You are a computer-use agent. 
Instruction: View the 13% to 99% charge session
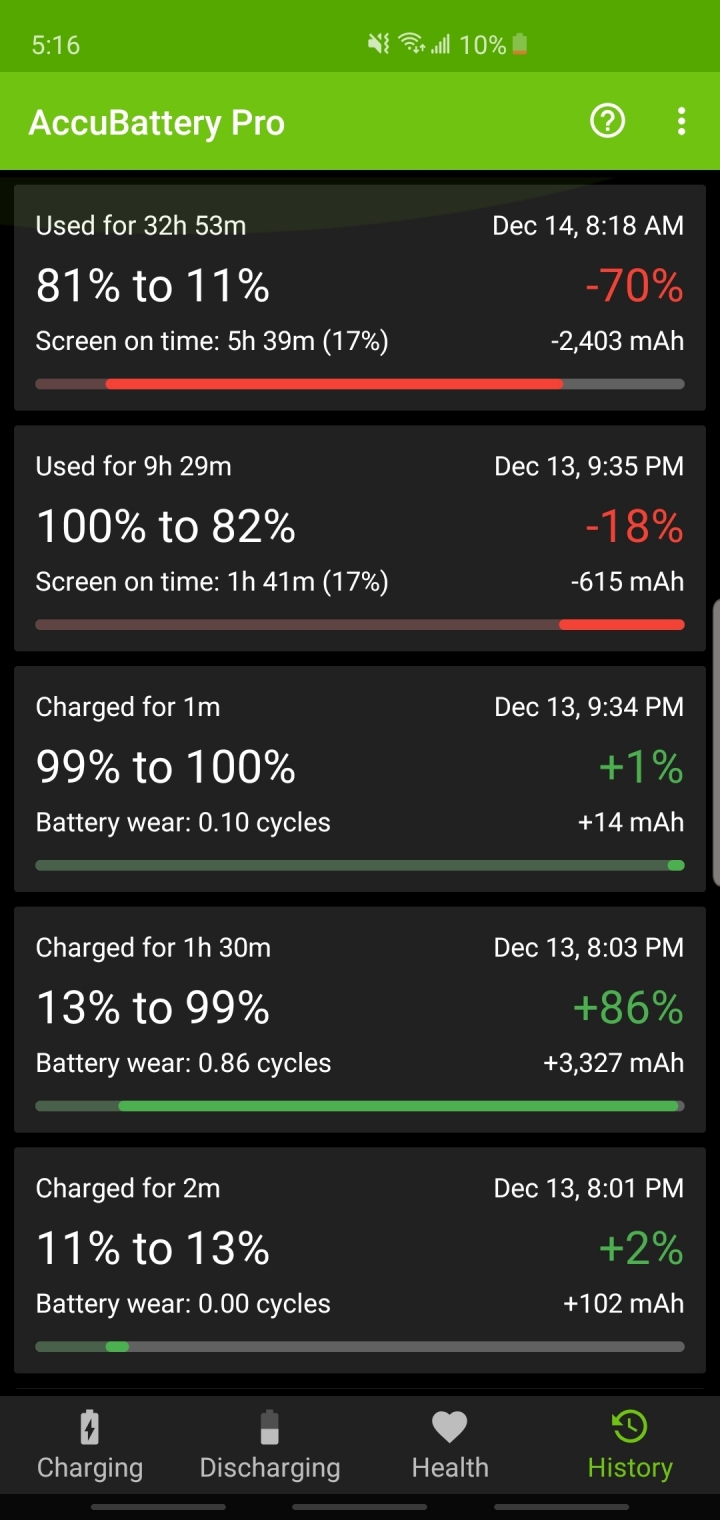tap(360, 1021)
